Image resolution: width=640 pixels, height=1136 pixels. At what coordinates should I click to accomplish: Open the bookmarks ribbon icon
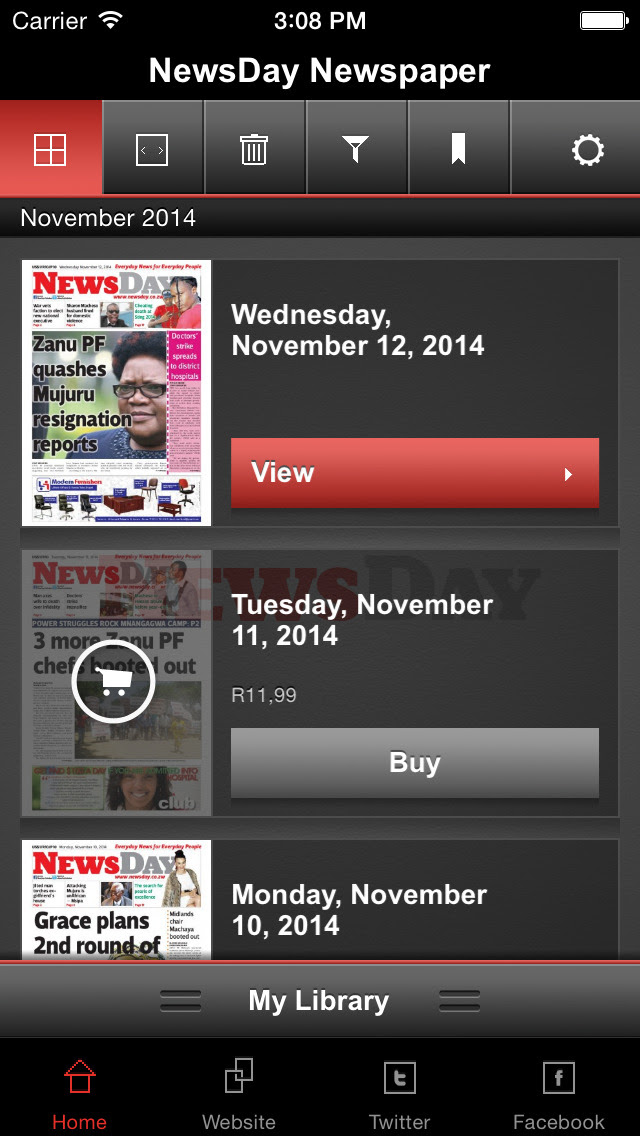pos(458,149)
